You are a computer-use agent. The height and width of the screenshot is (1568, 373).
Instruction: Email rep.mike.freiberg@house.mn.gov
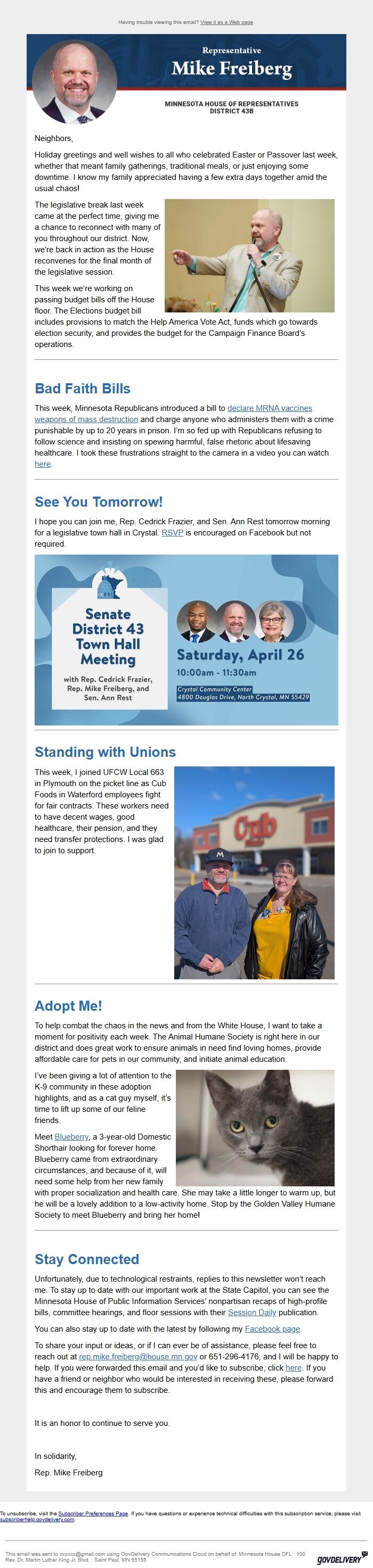click(137, 1356)
